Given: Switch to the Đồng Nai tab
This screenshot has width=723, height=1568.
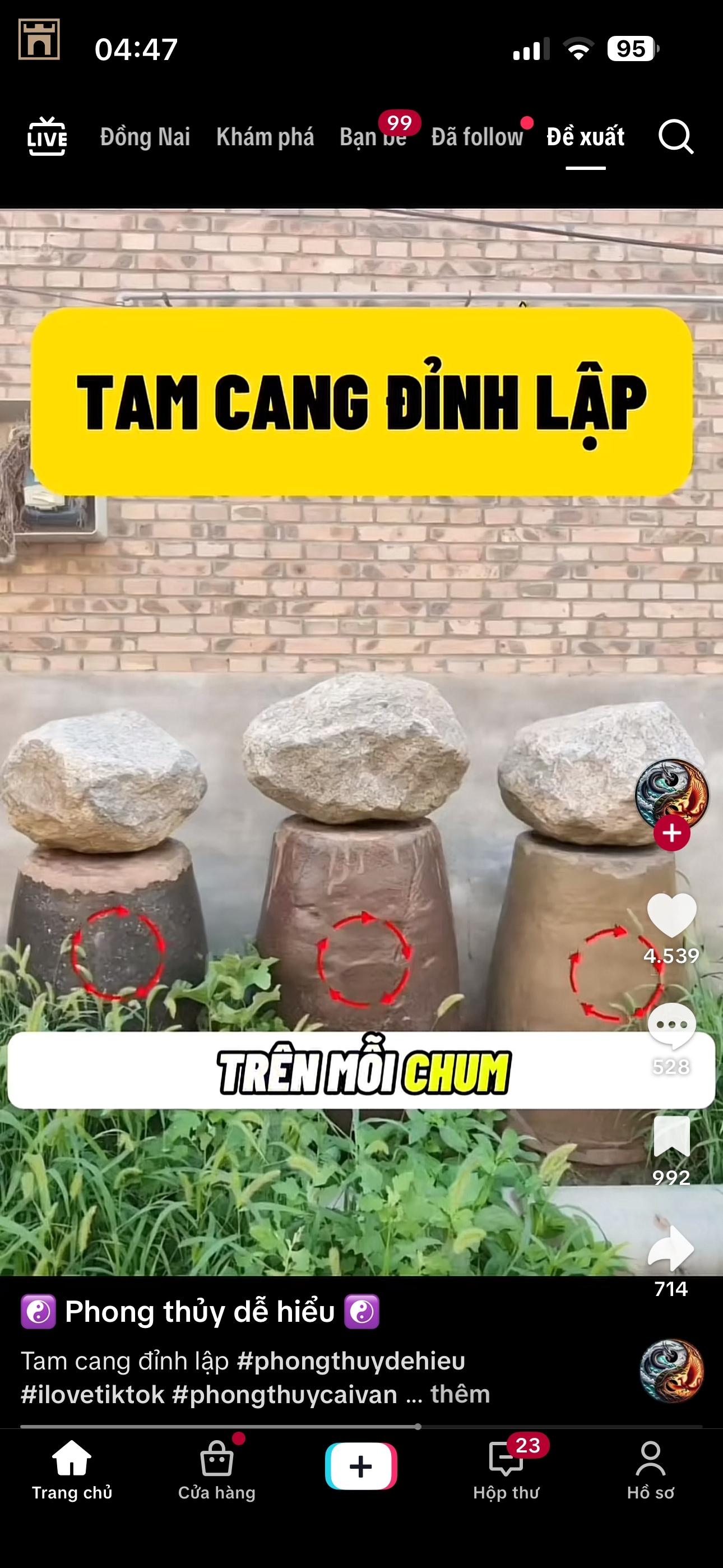Looking at the screenshot, I should click(x=145, y=137).
